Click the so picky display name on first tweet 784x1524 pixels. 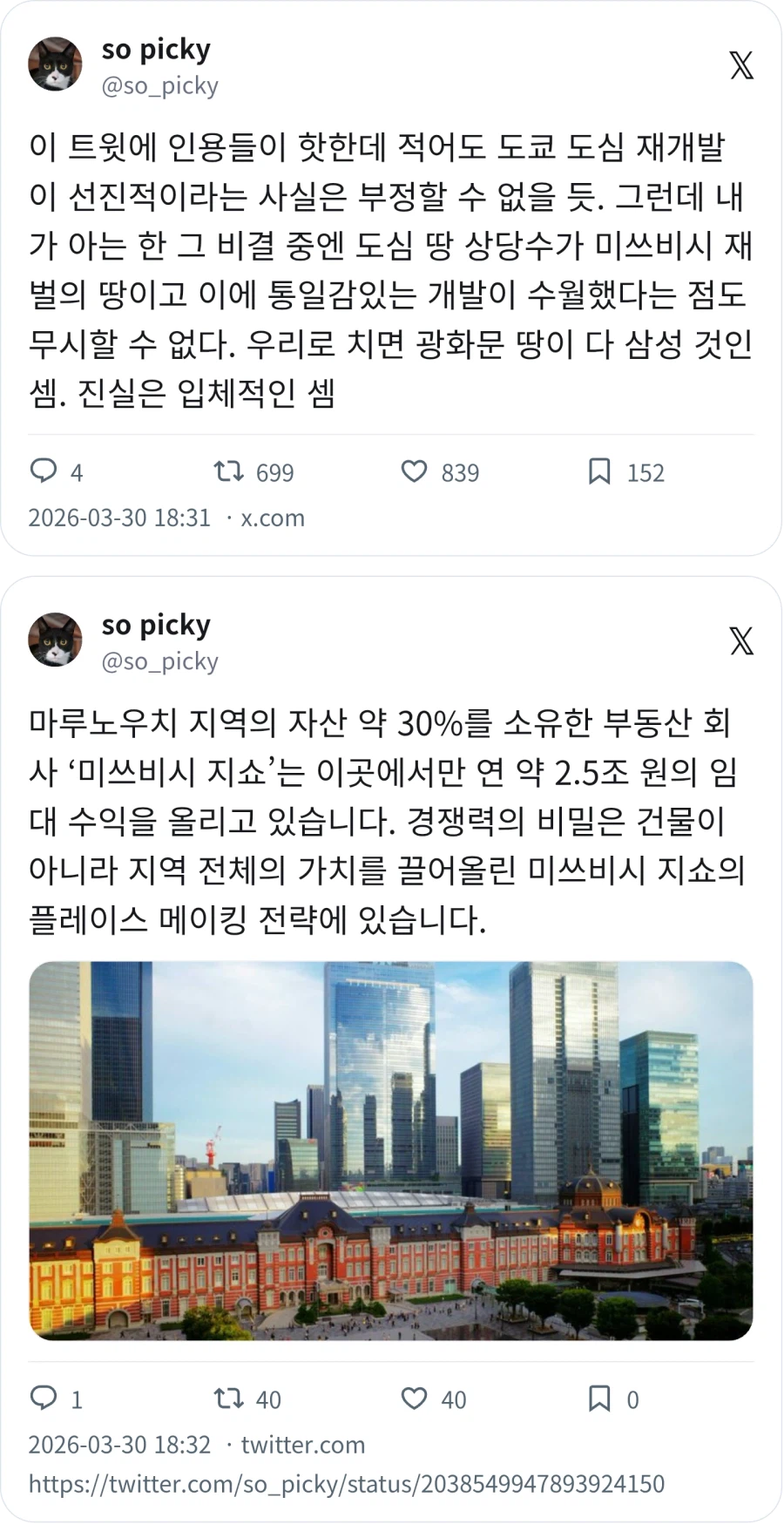[153, 50]
